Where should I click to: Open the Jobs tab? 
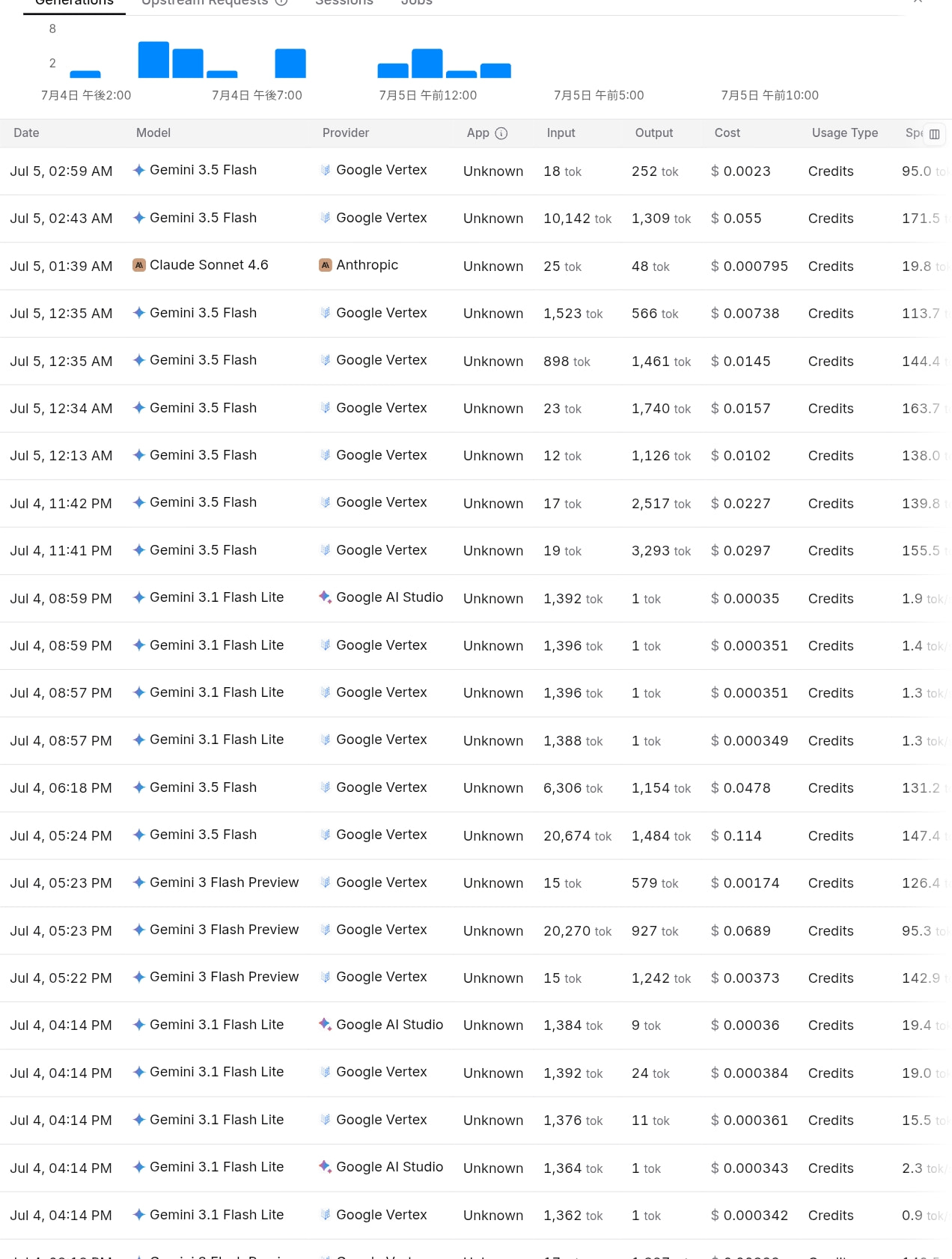pyautogui.click(x=417, y=3)
